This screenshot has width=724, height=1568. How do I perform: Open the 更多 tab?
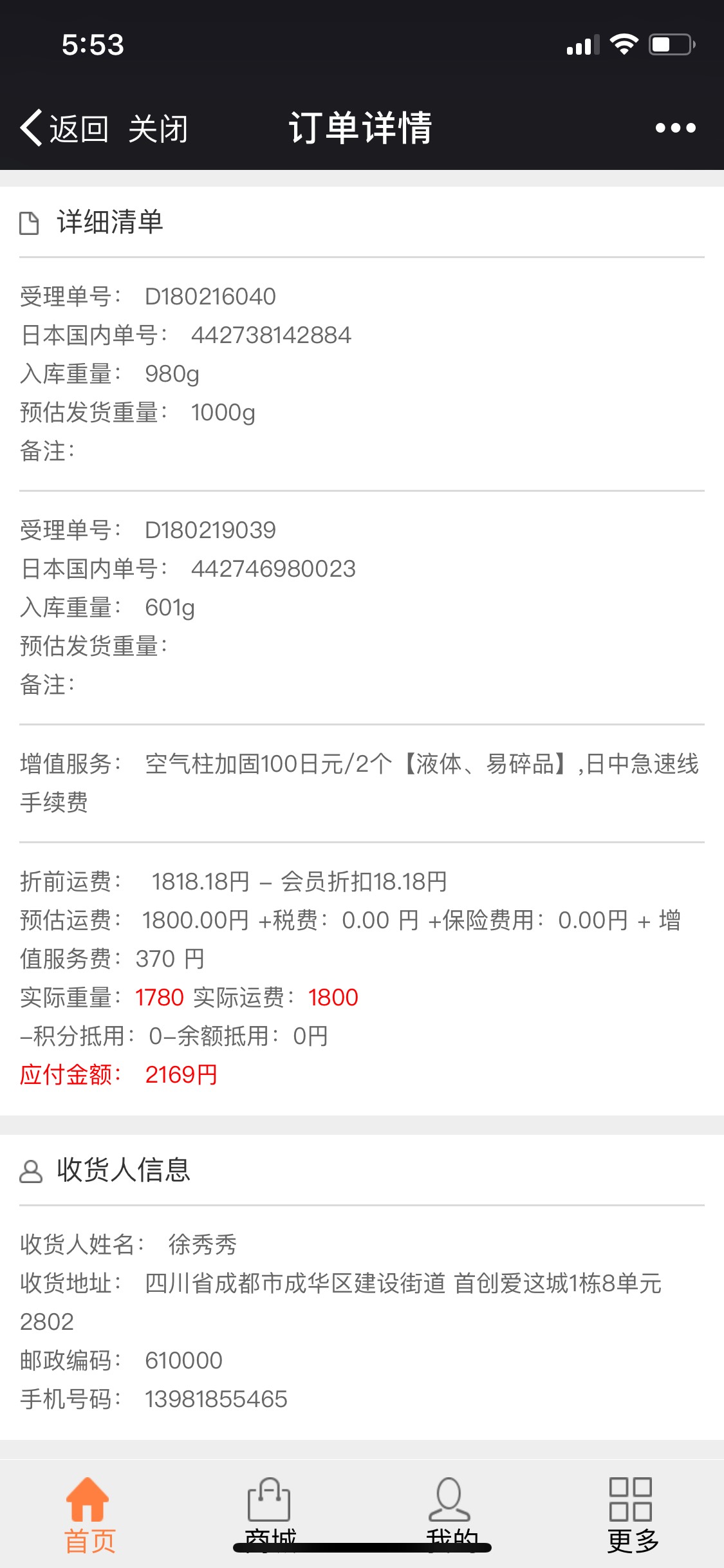coord(631,1513)
